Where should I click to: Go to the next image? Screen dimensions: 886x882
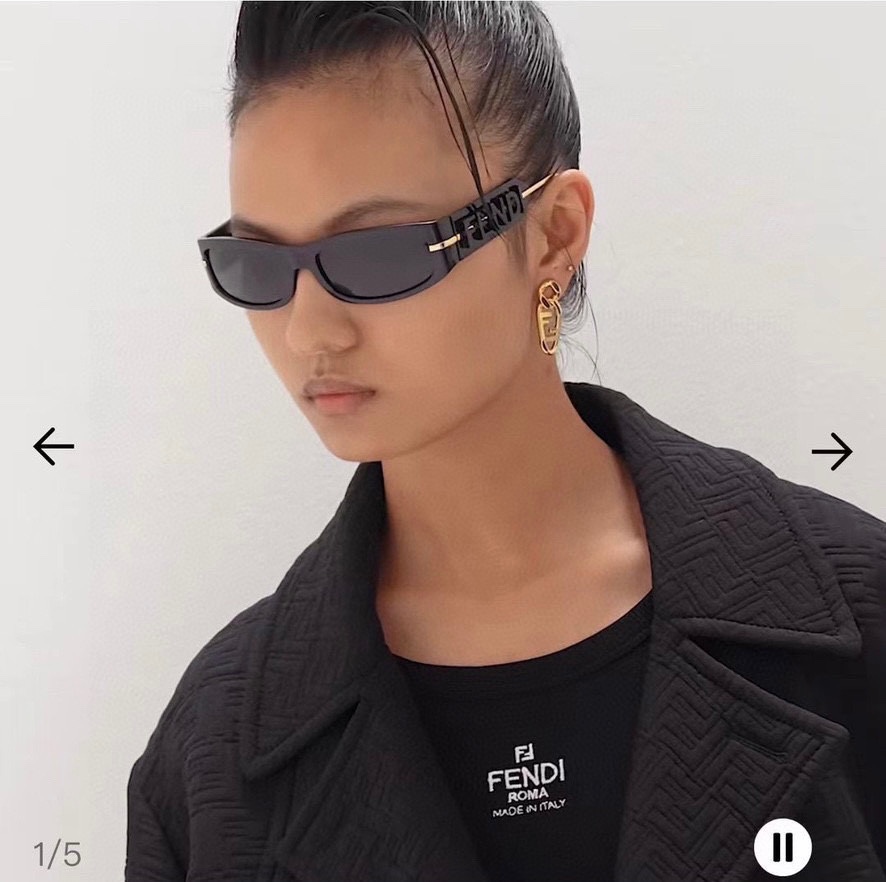tap(831, 452)
